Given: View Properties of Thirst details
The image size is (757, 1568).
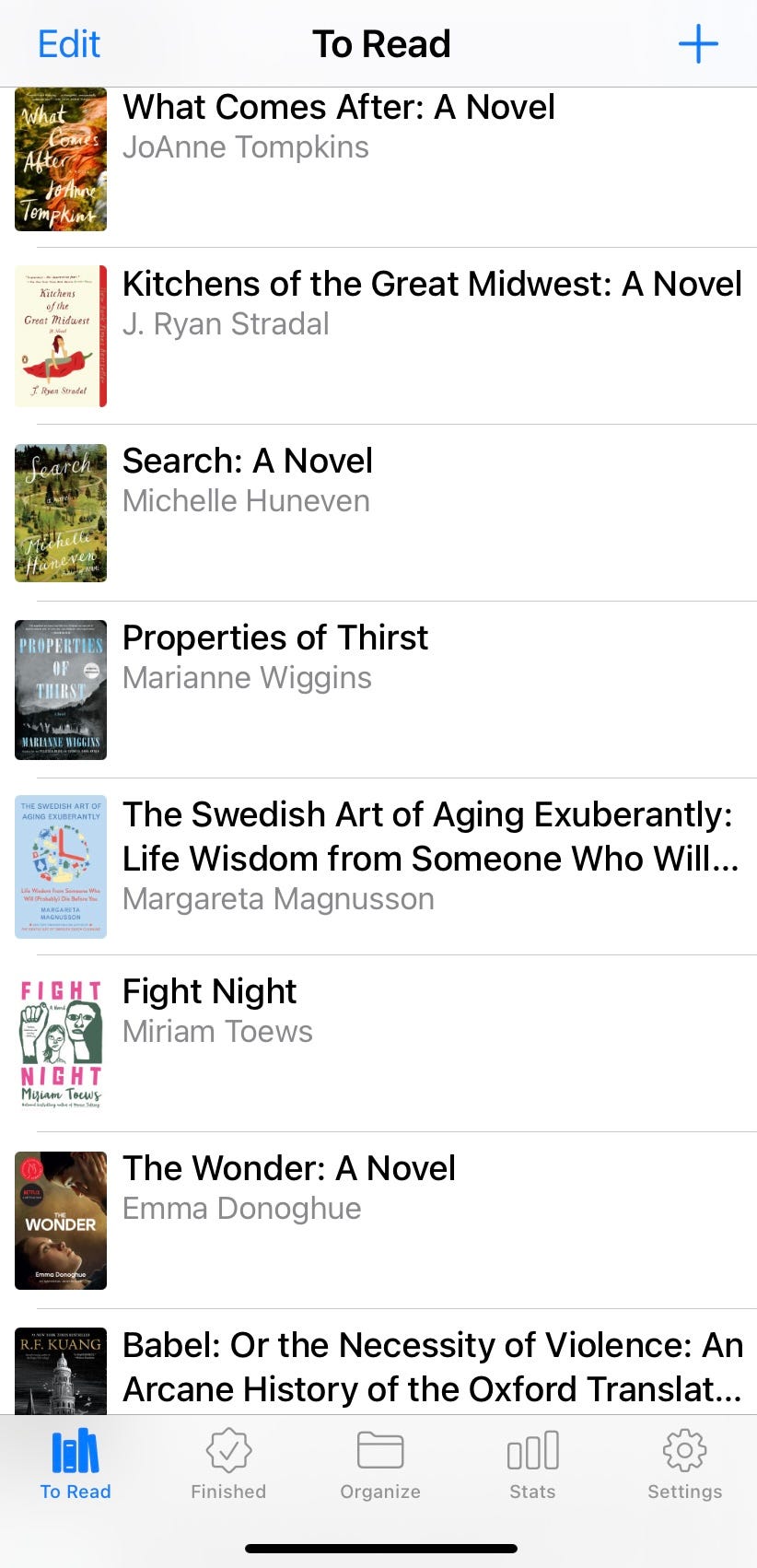Looking at the screenshot, I should 378,690.
